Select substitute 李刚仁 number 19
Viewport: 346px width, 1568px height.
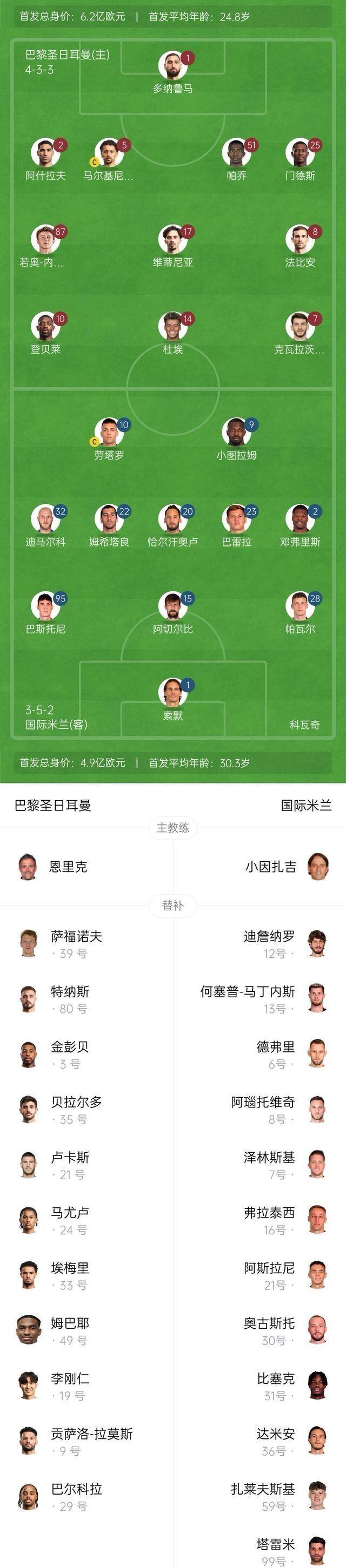[x=69, y=1387]
